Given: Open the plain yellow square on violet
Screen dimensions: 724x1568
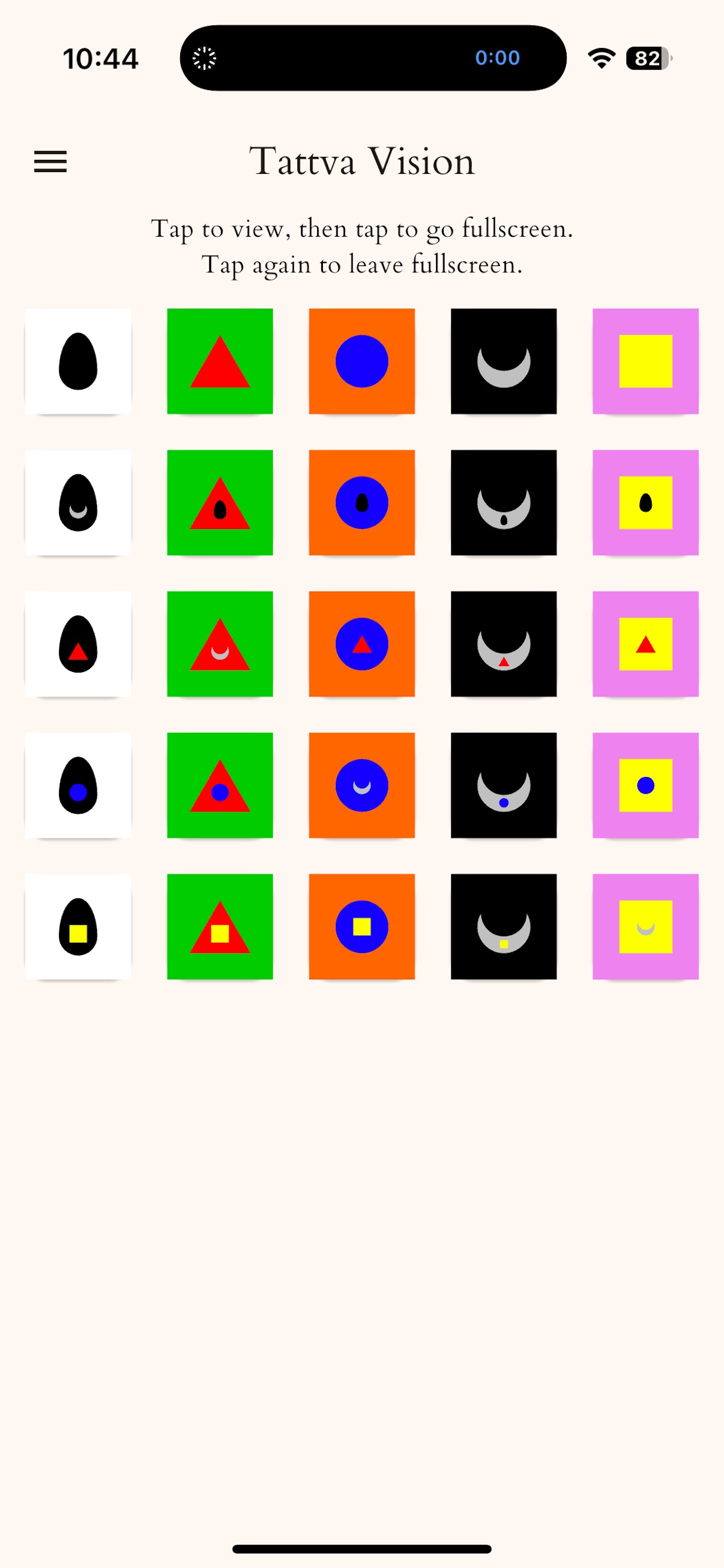Looking at the screenshot, I should [645, 361].
